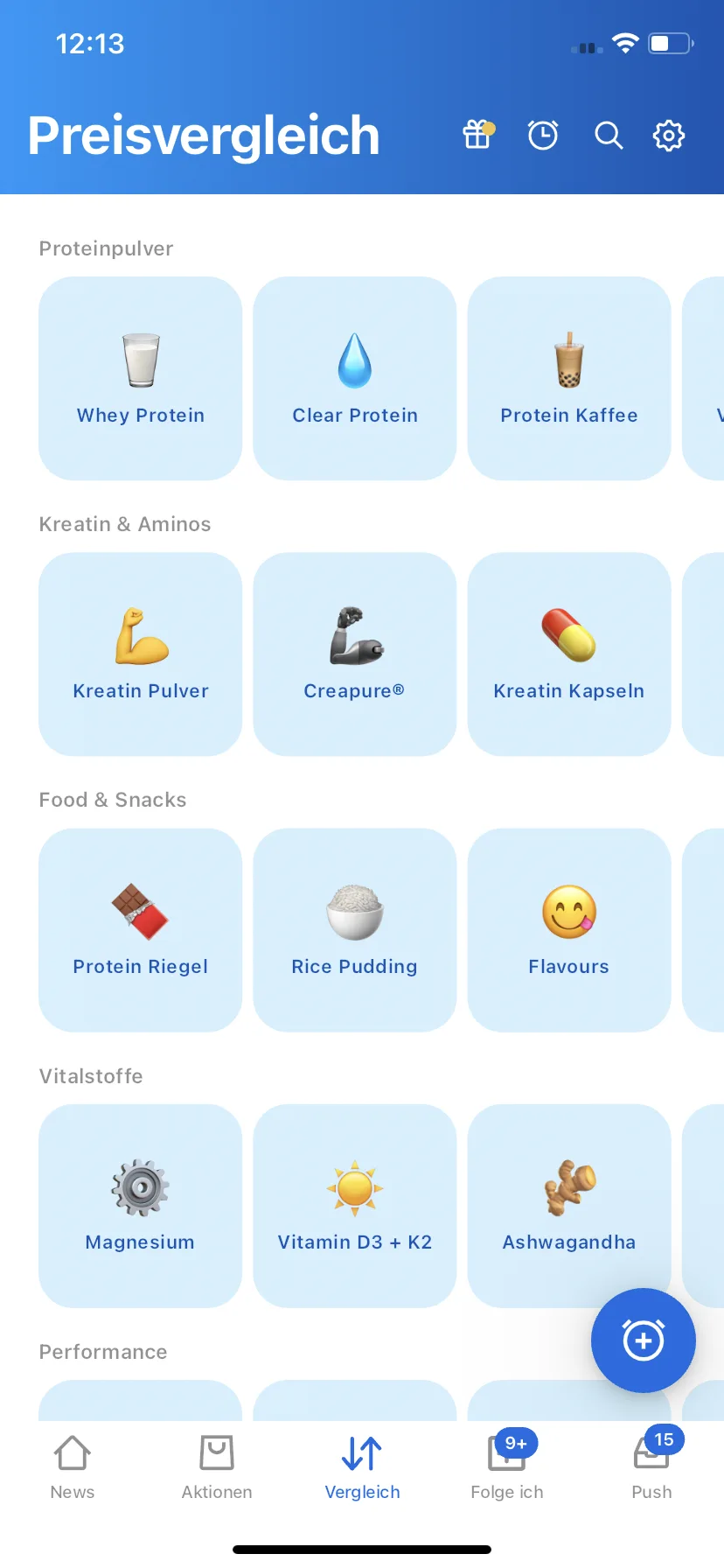Open the Creapure® category
Viewport: 724px width, 1568px height.
click(354, 654)
